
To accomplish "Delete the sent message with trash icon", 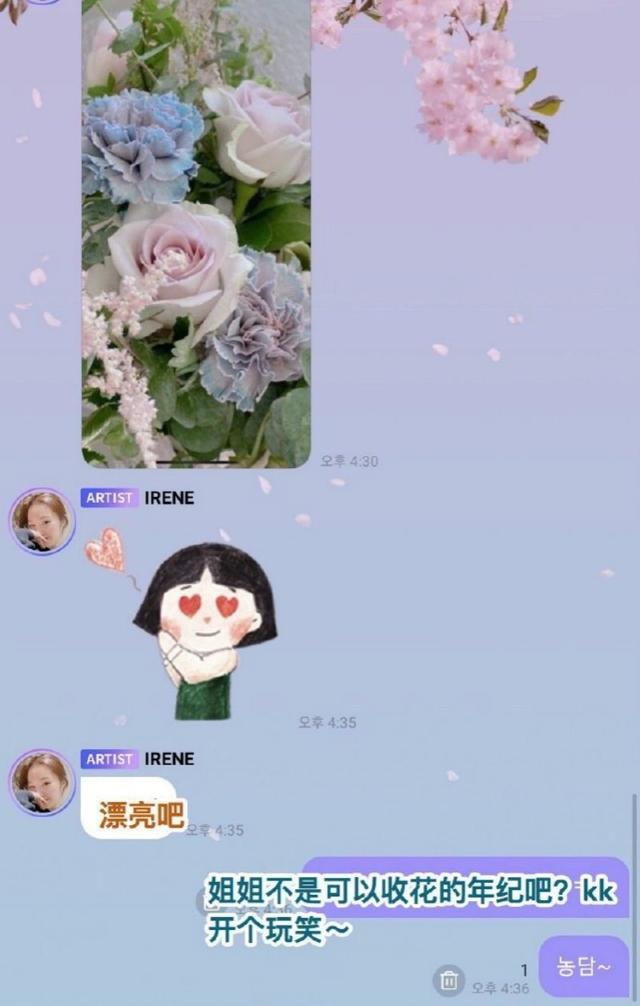I will point(449,979).
